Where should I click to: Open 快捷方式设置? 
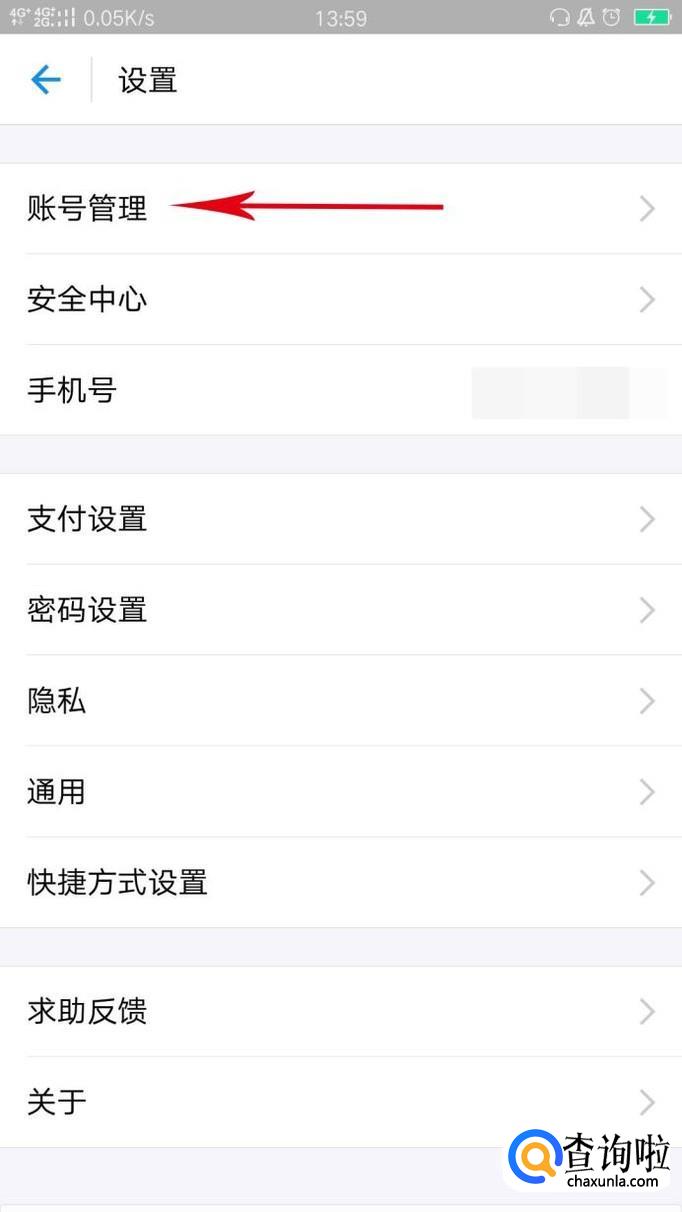pyautogui.click(x=341, y=883)
